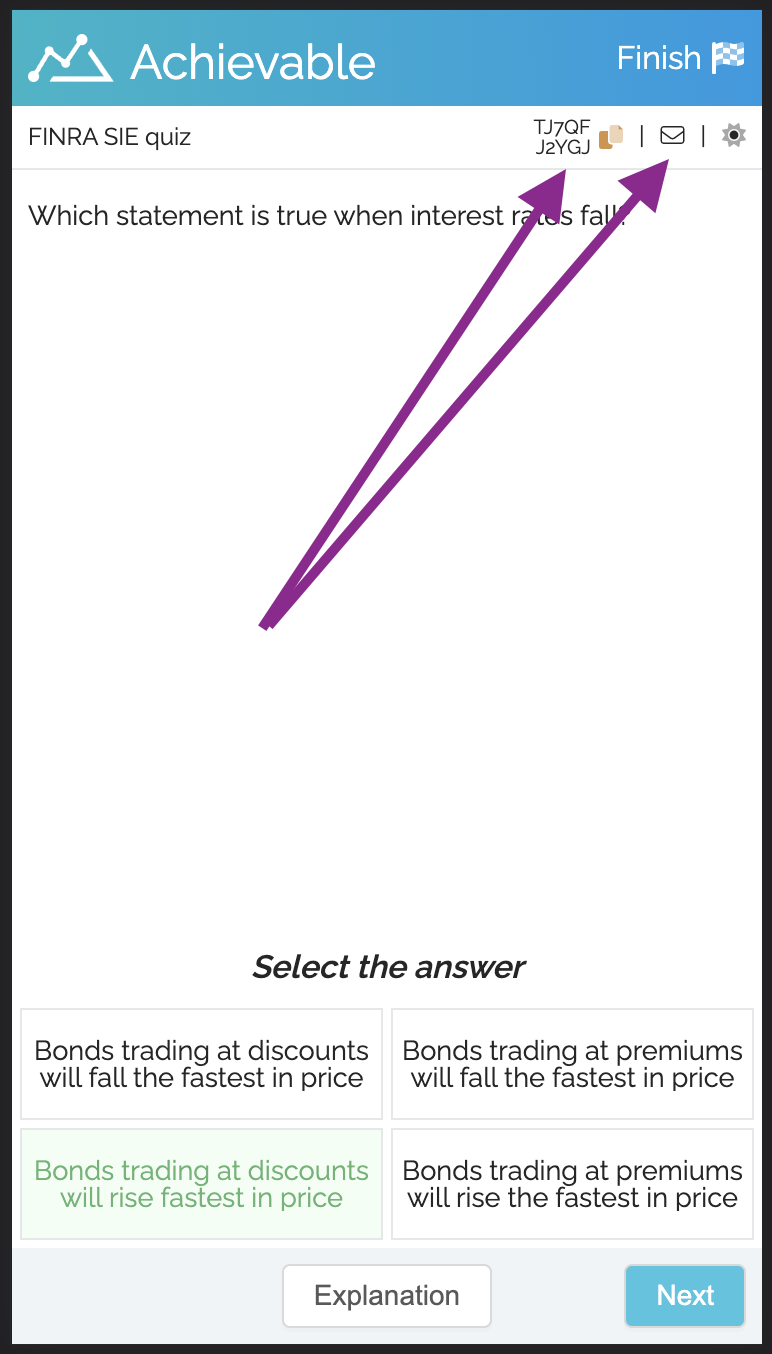The height and width of the screenshot is (1354, 772).
Task: Open the settings gear icon
Action: (734, 135)
